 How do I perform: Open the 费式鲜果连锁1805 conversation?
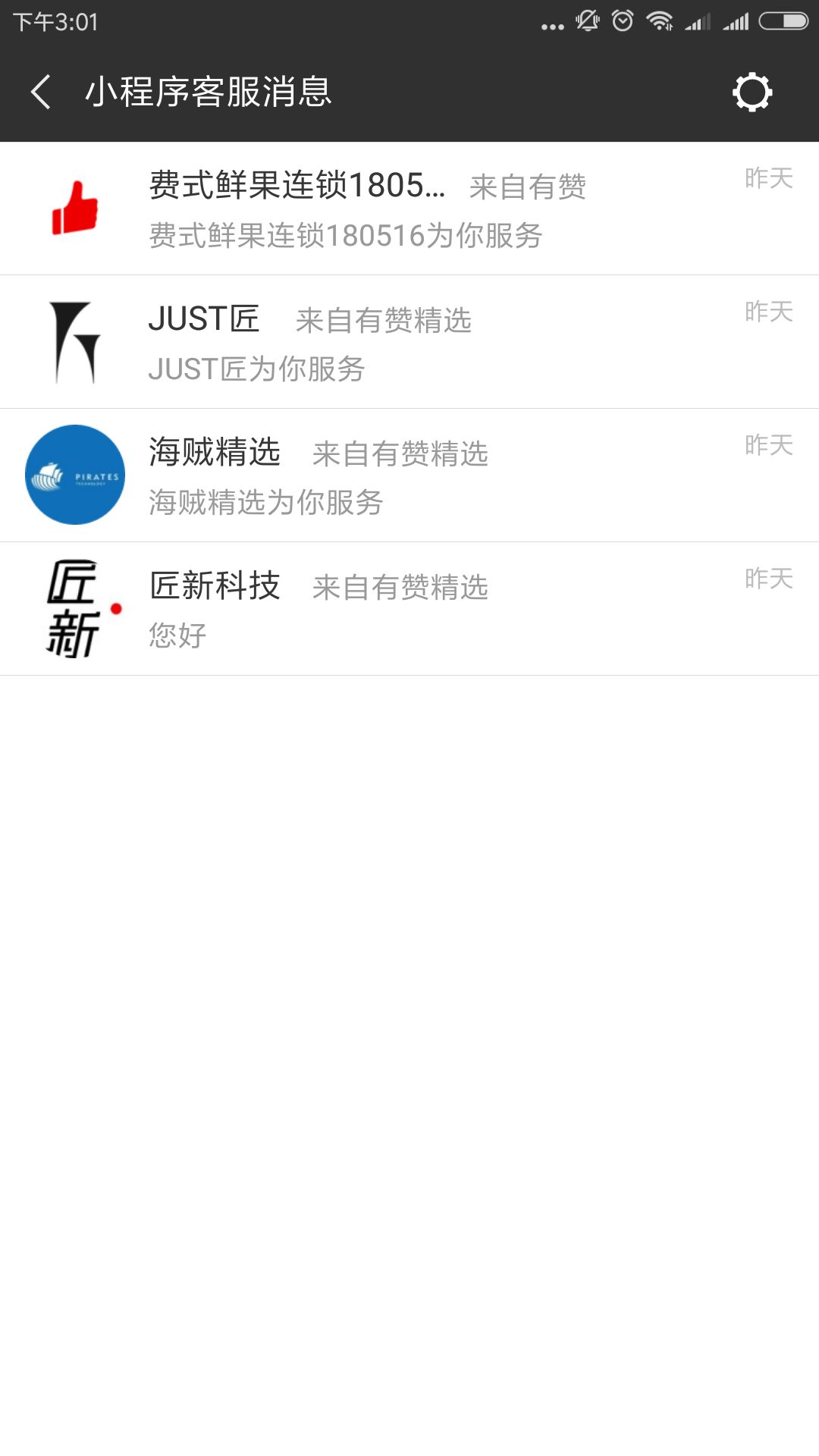click(409, 209)
